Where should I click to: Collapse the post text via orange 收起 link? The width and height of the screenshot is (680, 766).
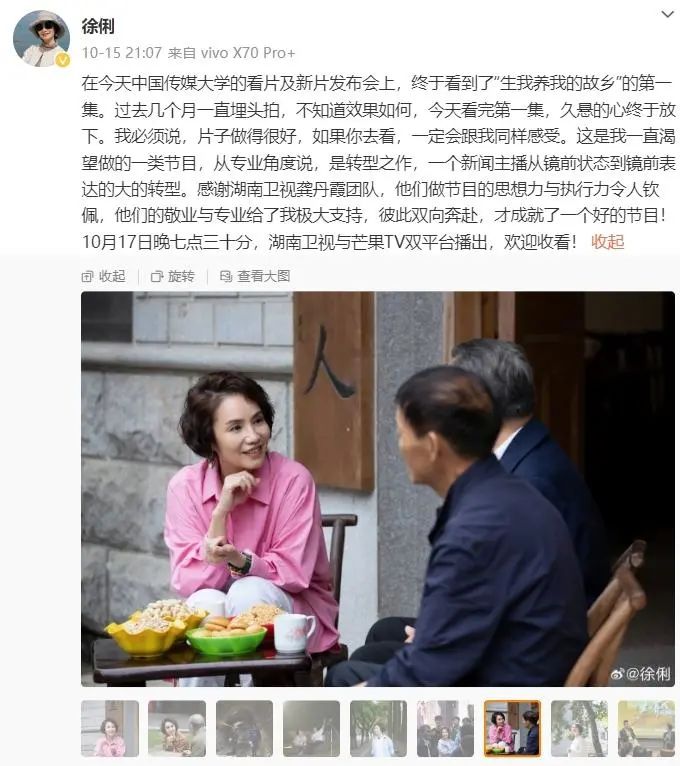point(607,241)
